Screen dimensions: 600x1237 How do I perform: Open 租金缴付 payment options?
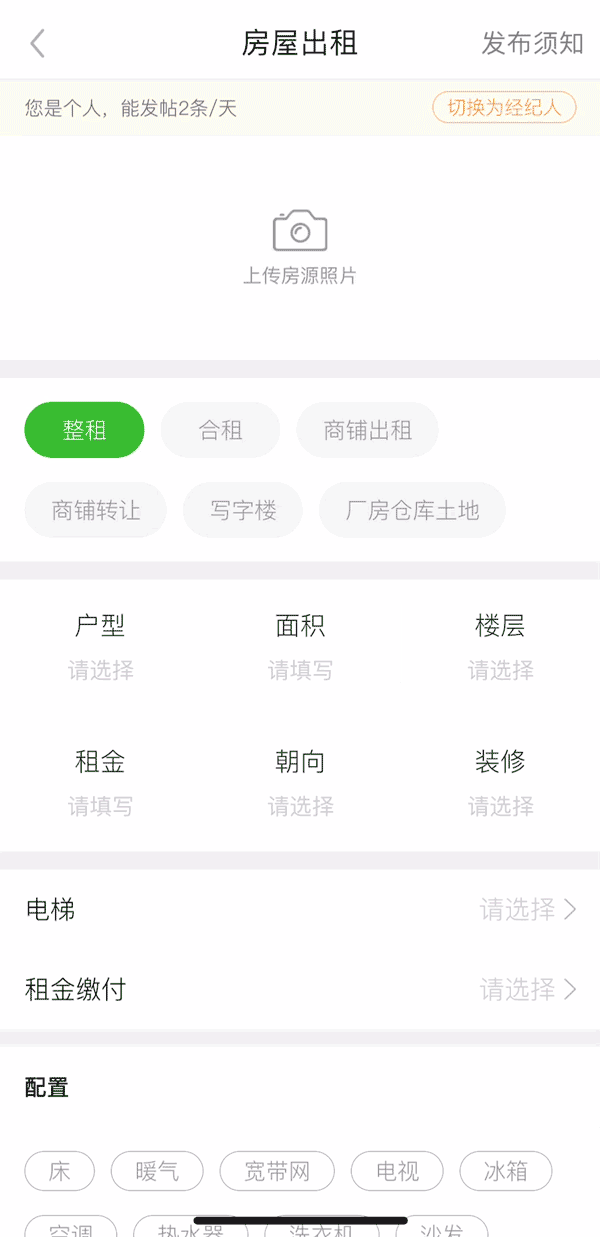[x=300, y=990]
